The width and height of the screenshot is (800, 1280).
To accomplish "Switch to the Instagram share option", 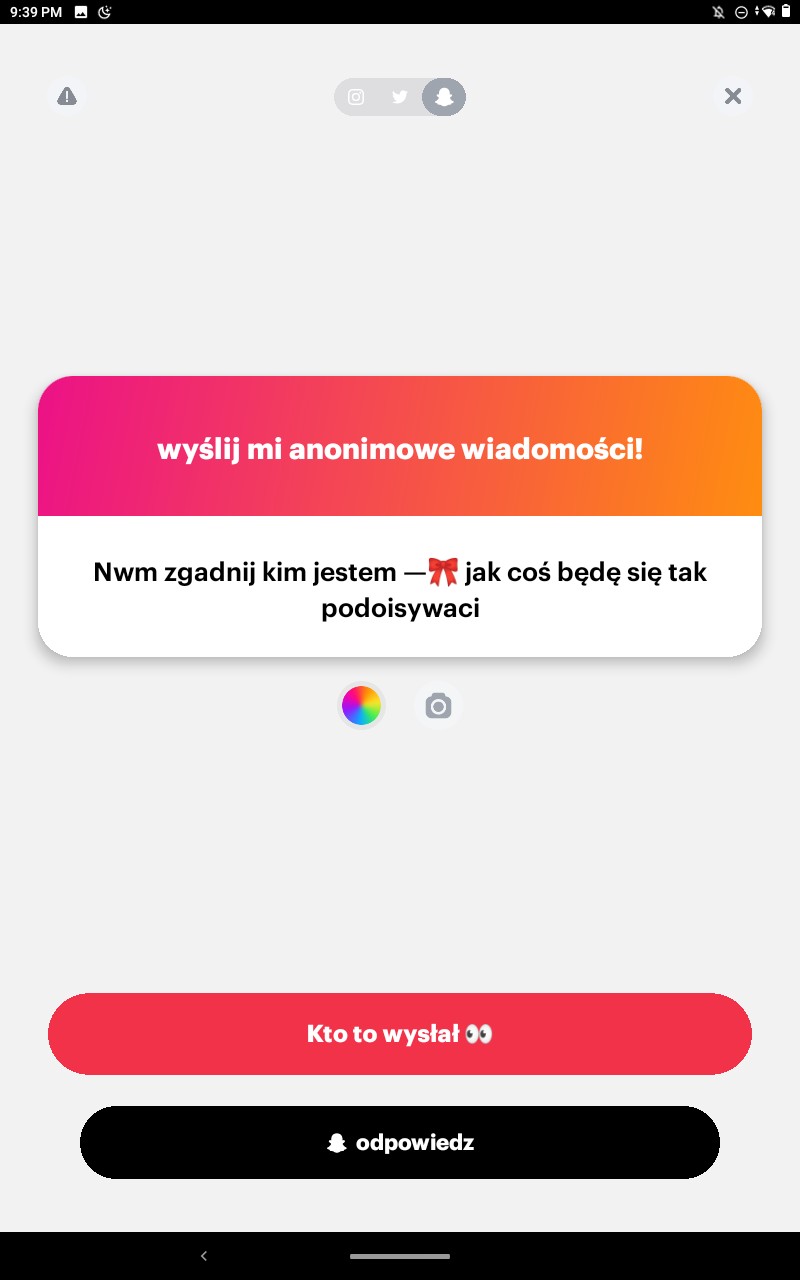I will [356, 97].
